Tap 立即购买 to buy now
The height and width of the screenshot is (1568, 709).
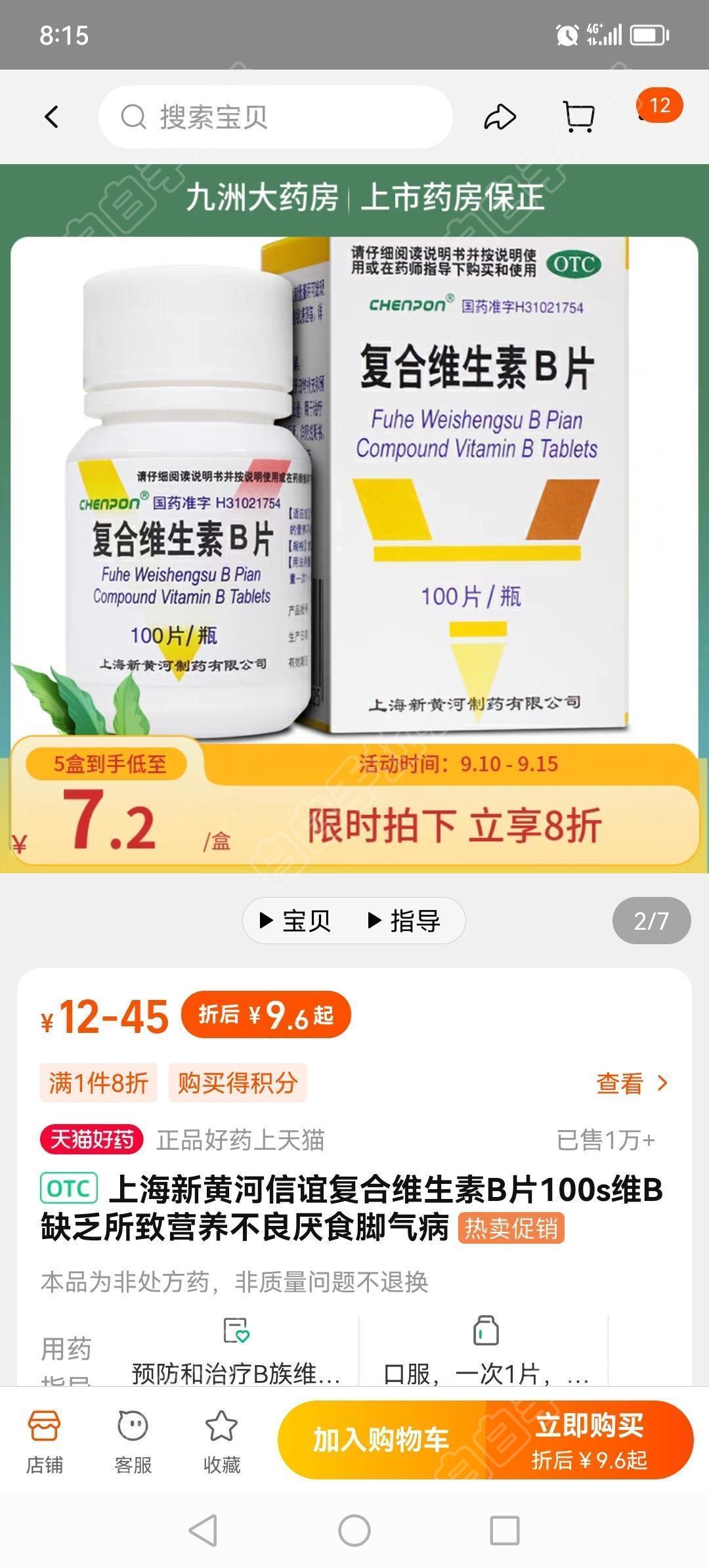(x=590, y=1439)
